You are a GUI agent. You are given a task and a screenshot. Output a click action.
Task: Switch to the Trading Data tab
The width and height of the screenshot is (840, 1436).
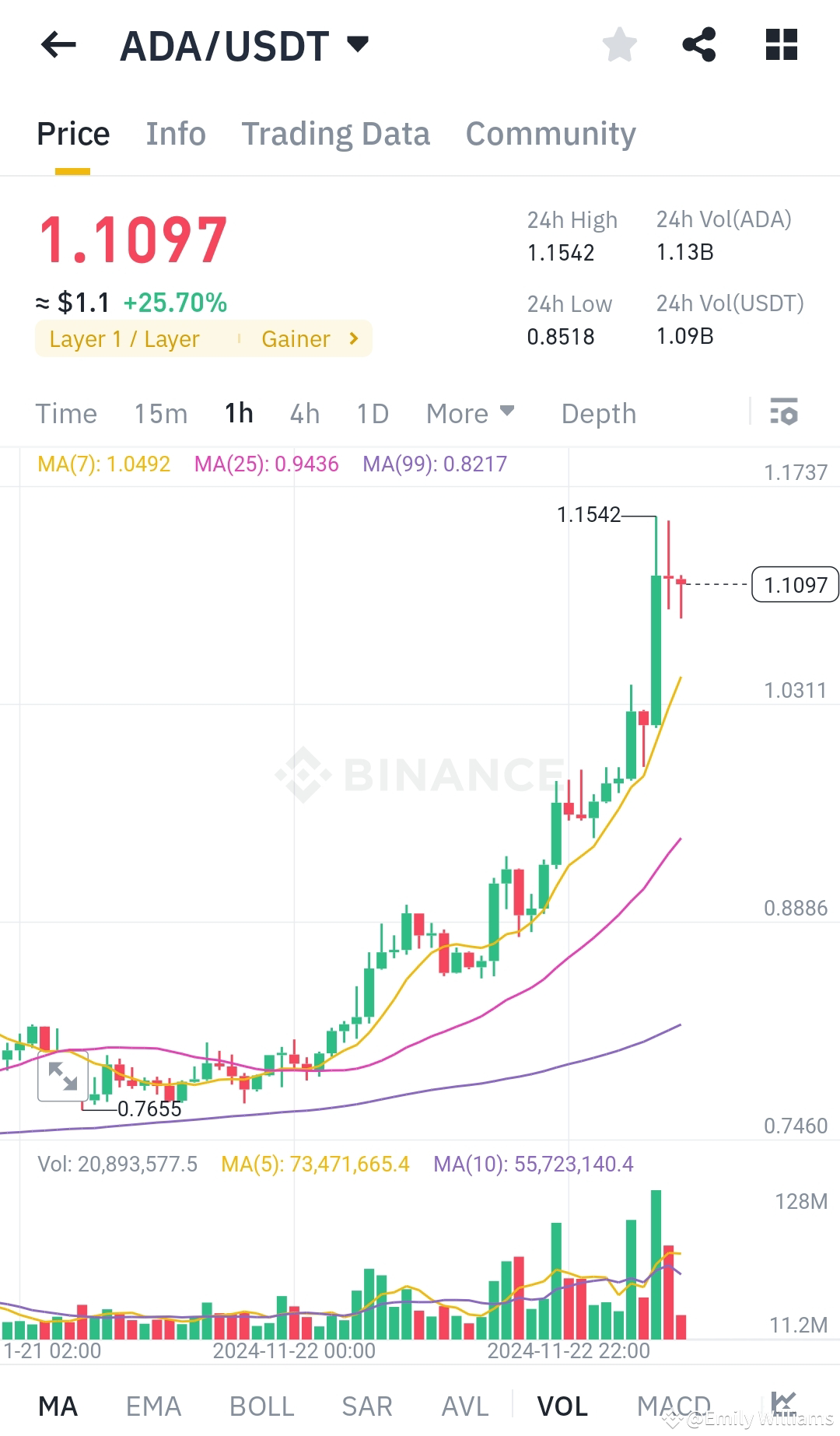pos(336,133)
